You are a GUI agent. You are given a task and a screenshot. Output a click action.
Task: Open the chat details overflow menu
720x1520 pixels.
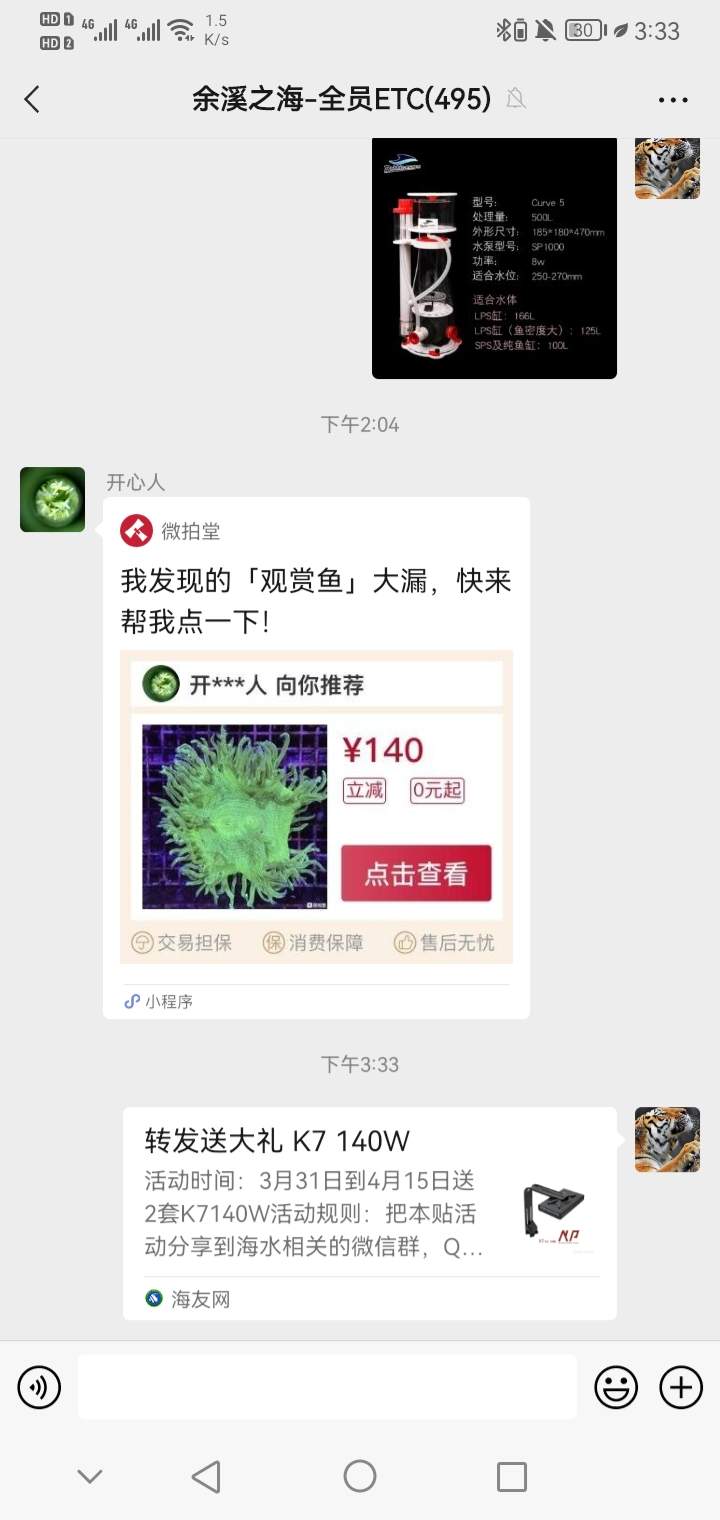[x=673, y=99]
